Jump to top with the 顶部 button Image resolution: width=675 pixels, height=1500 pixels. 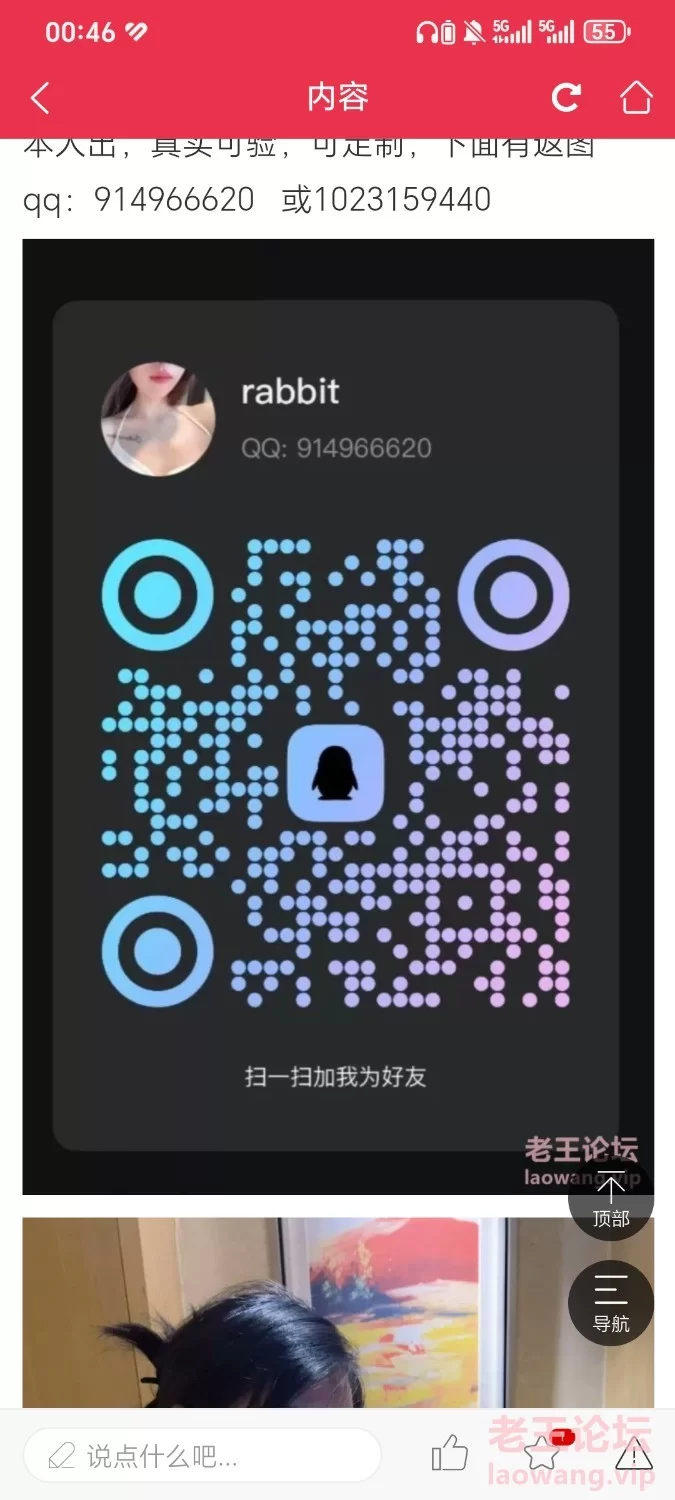(x=611, y=1199)
